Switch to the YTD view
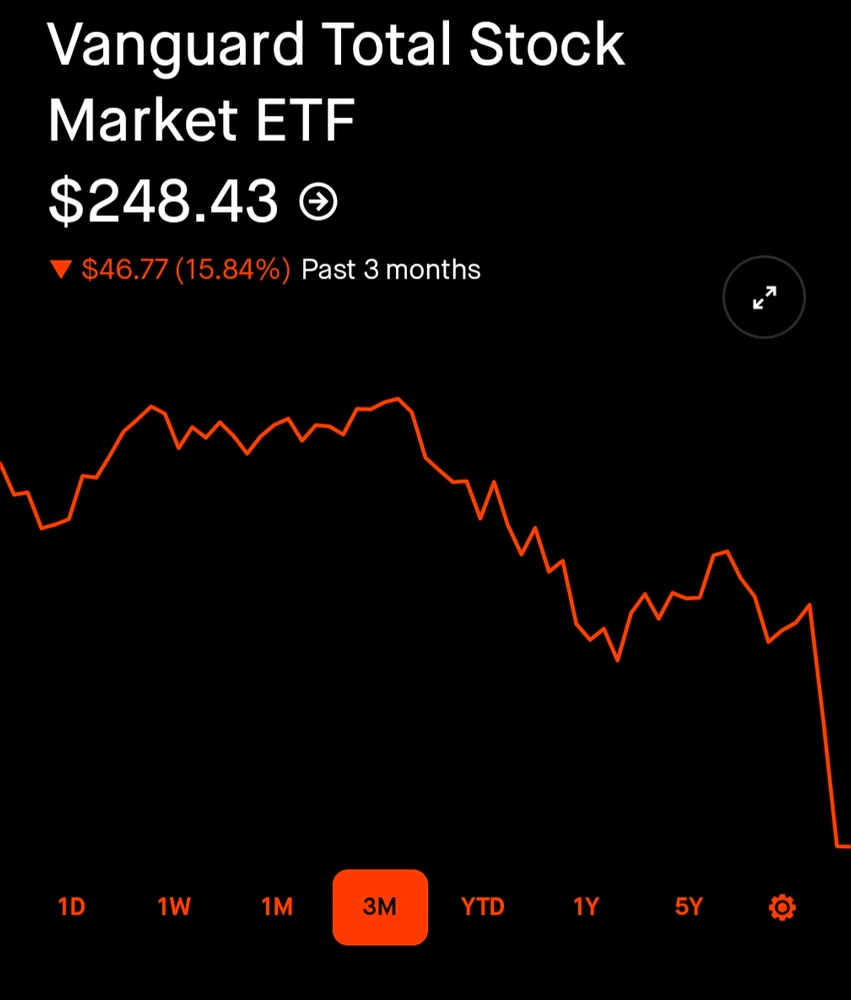Screen dimensions: 851x1000 [483, 907]
